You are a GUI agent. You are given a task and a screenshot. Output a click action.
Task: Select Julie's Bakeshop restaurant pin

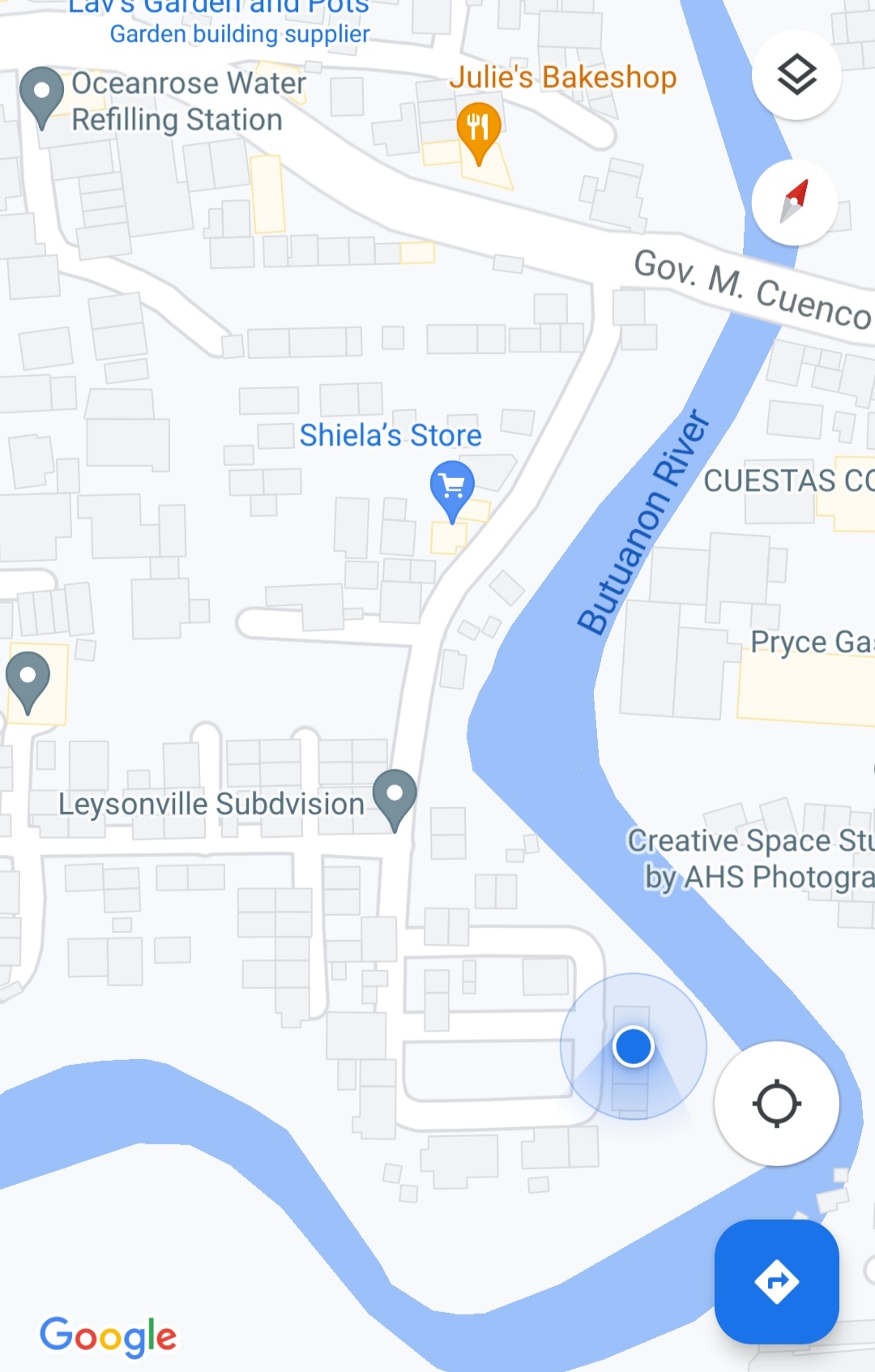point(479,130)
